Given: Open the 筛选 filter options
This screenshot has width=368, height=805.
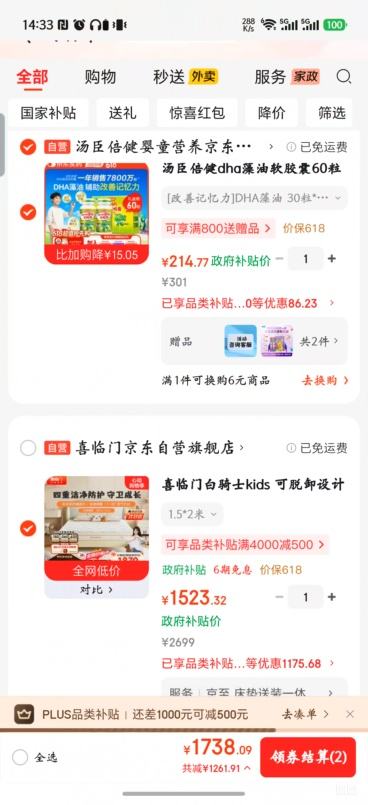Looking at the screenshot, I should pos(332,113).
